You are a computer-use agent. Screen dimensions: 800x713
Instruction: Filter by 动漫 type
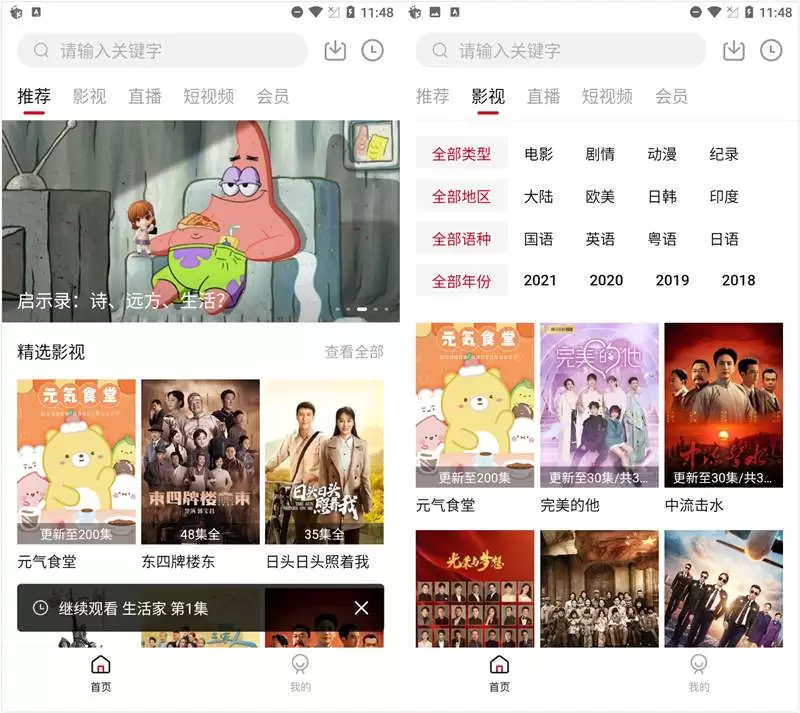[x=662, y=154]
